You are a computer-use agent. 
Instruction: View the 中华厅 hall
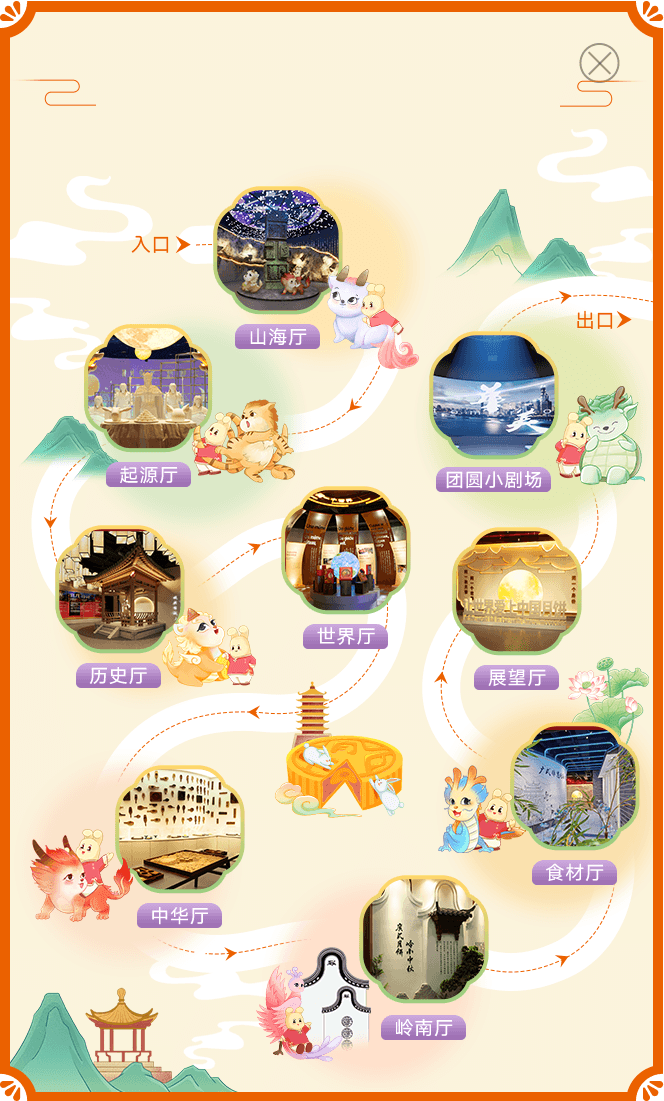click(x=179, y=830)
